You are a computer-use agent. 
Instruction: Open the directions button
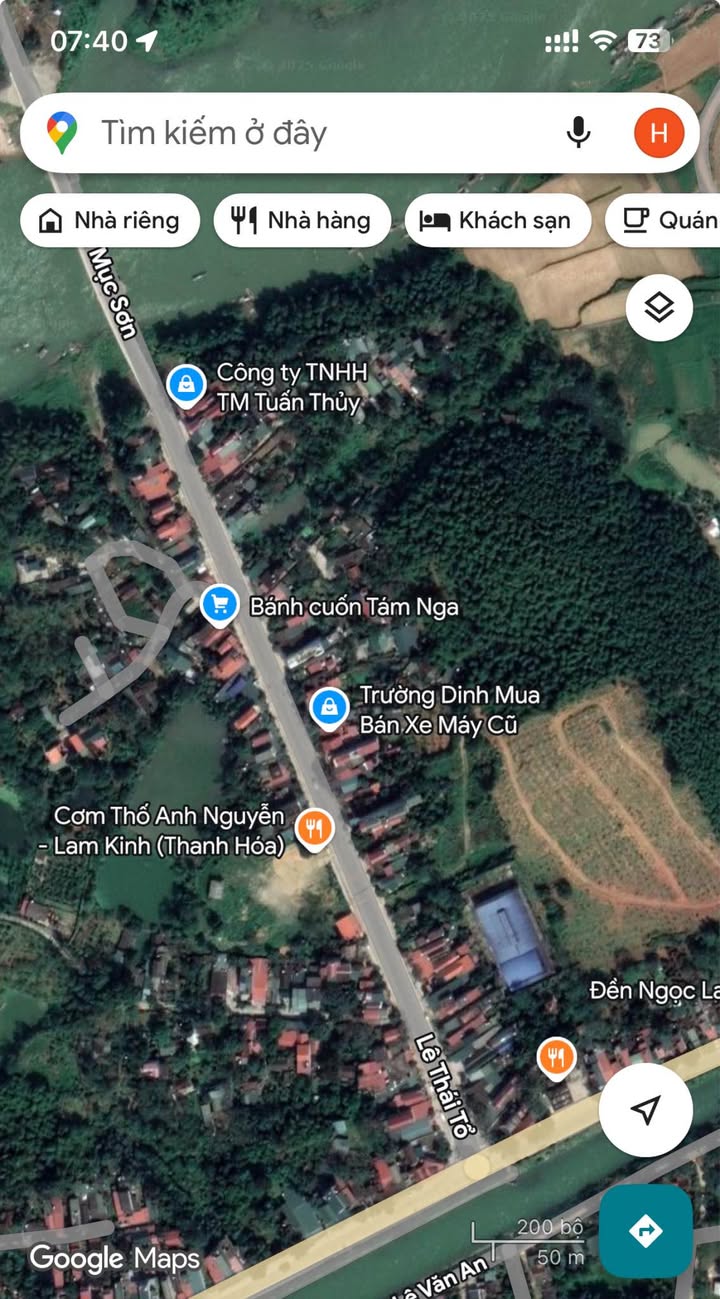tap(646, 1230)
